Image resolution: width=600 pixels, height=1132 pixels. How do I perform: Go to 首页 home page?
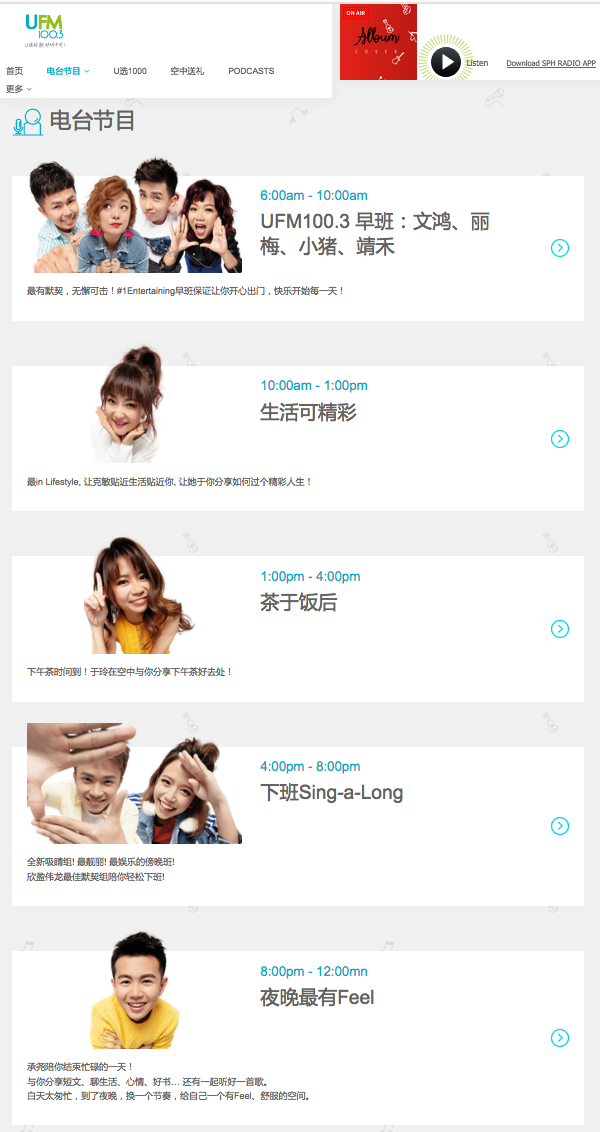pyautogui.click(x=14, y=71)
